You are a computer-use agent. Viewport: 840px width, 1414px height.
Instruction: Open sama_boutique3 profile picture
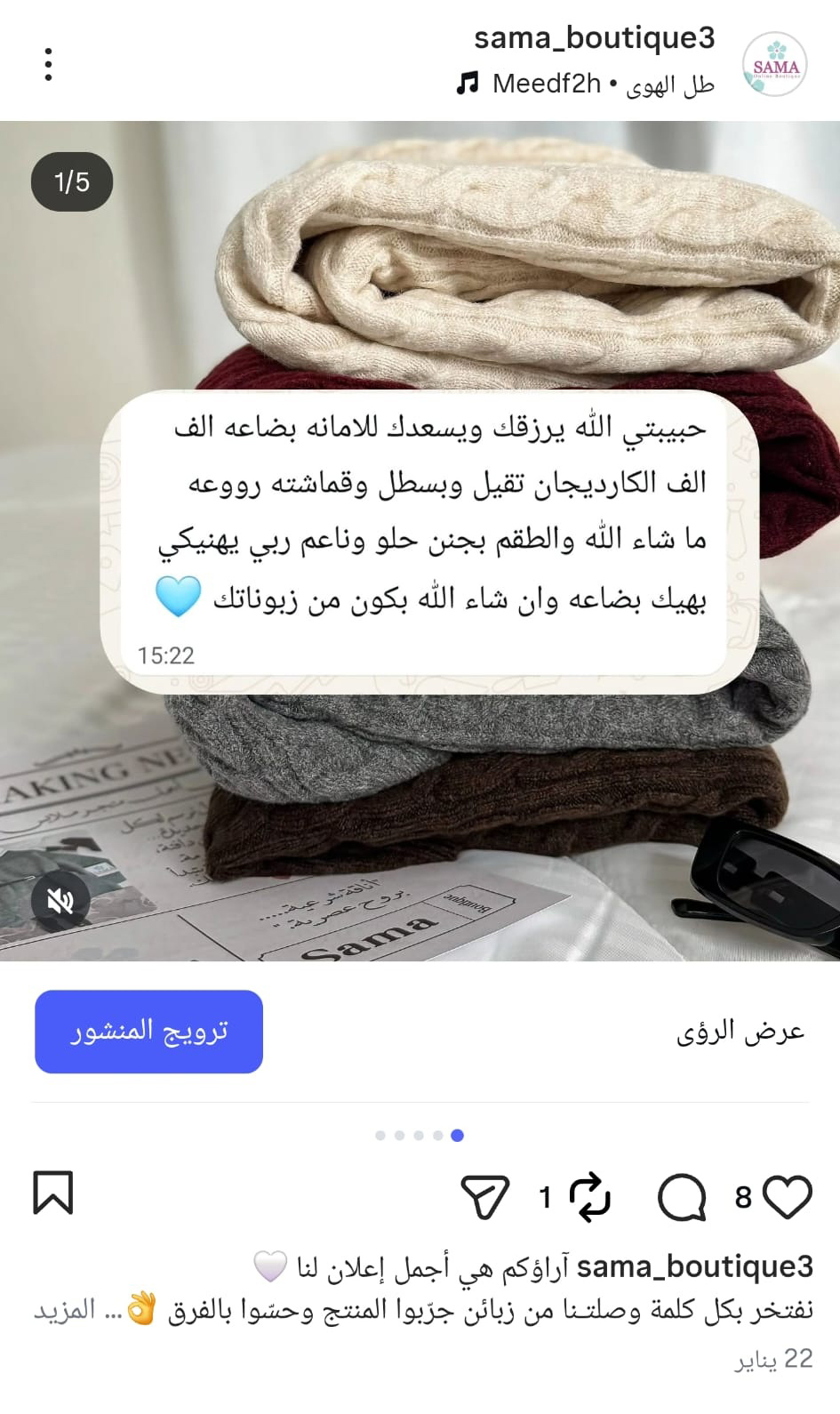tap(775, 64)
